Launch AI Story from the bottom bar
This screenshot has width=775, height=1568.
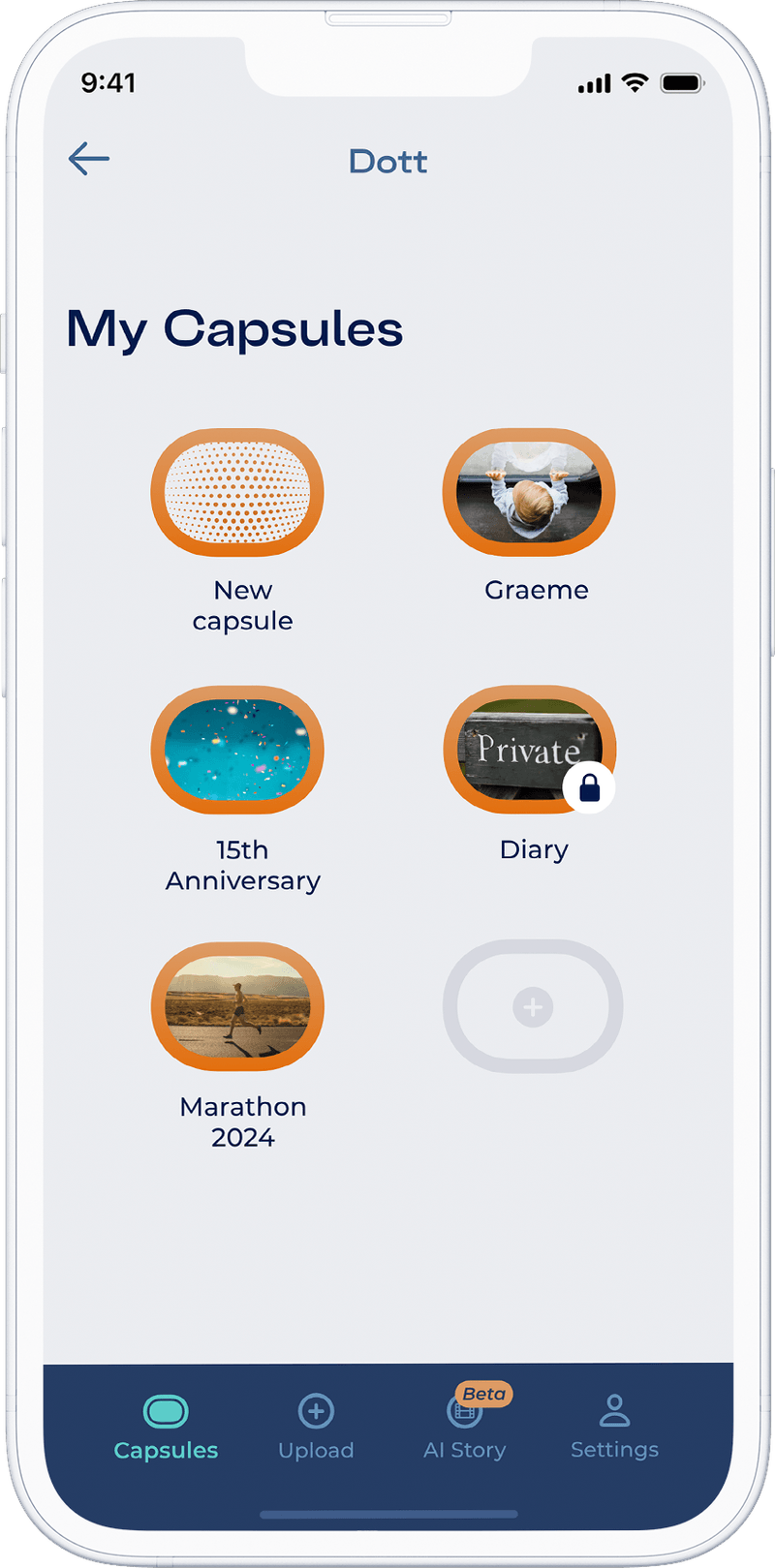click(x=465, y=1412)
